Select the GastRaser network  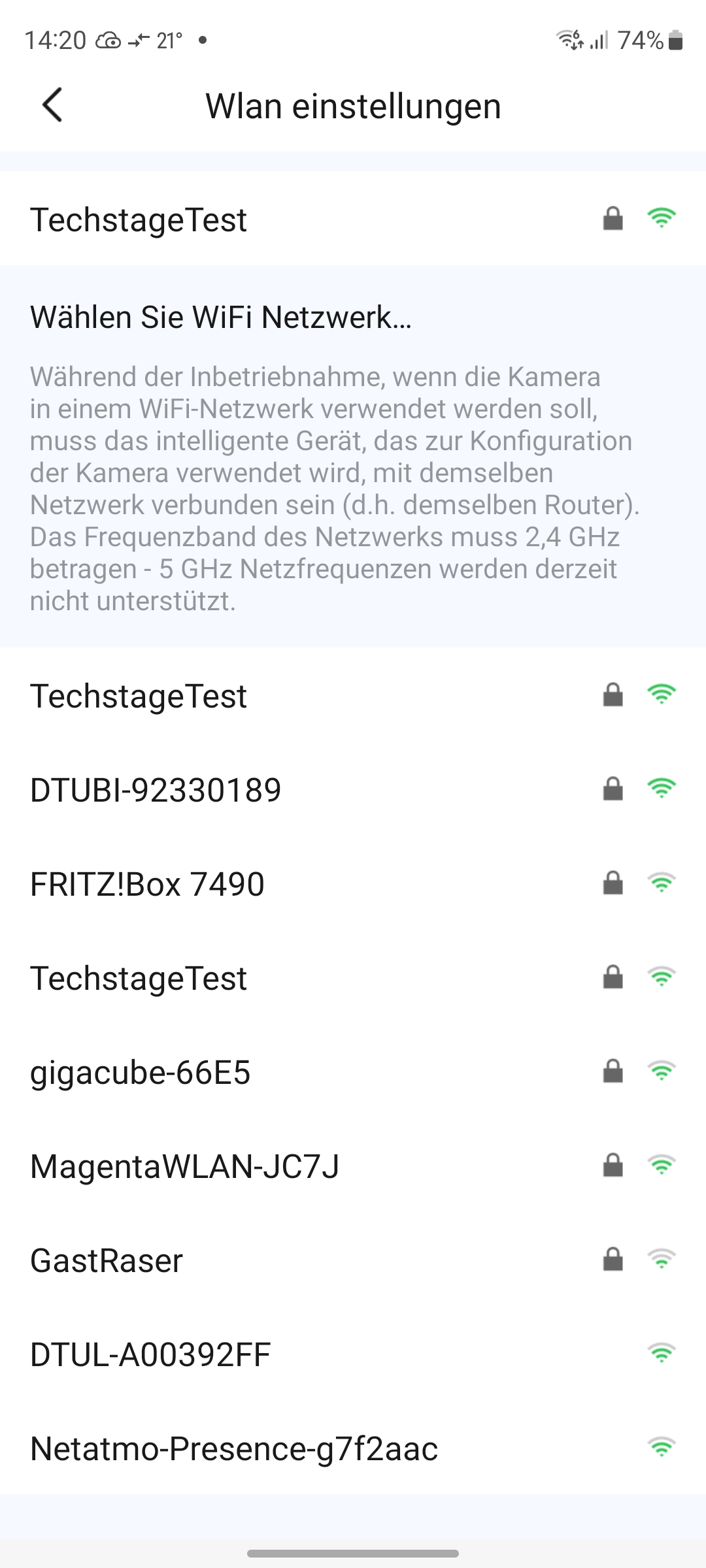coord(353,1260)
